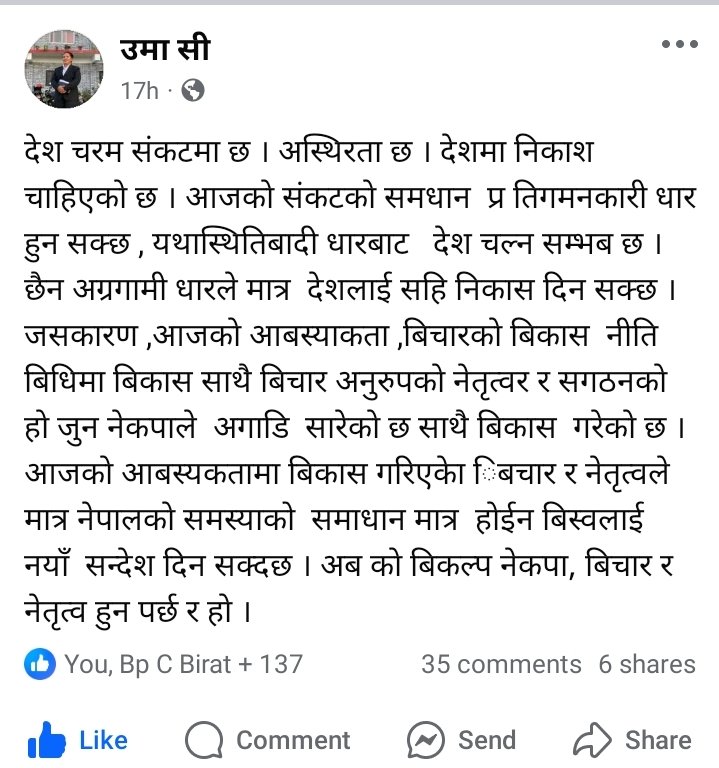The image size is (719, 768).
Task: Open the उमा सी profile name link
Action: click(165, 49)
